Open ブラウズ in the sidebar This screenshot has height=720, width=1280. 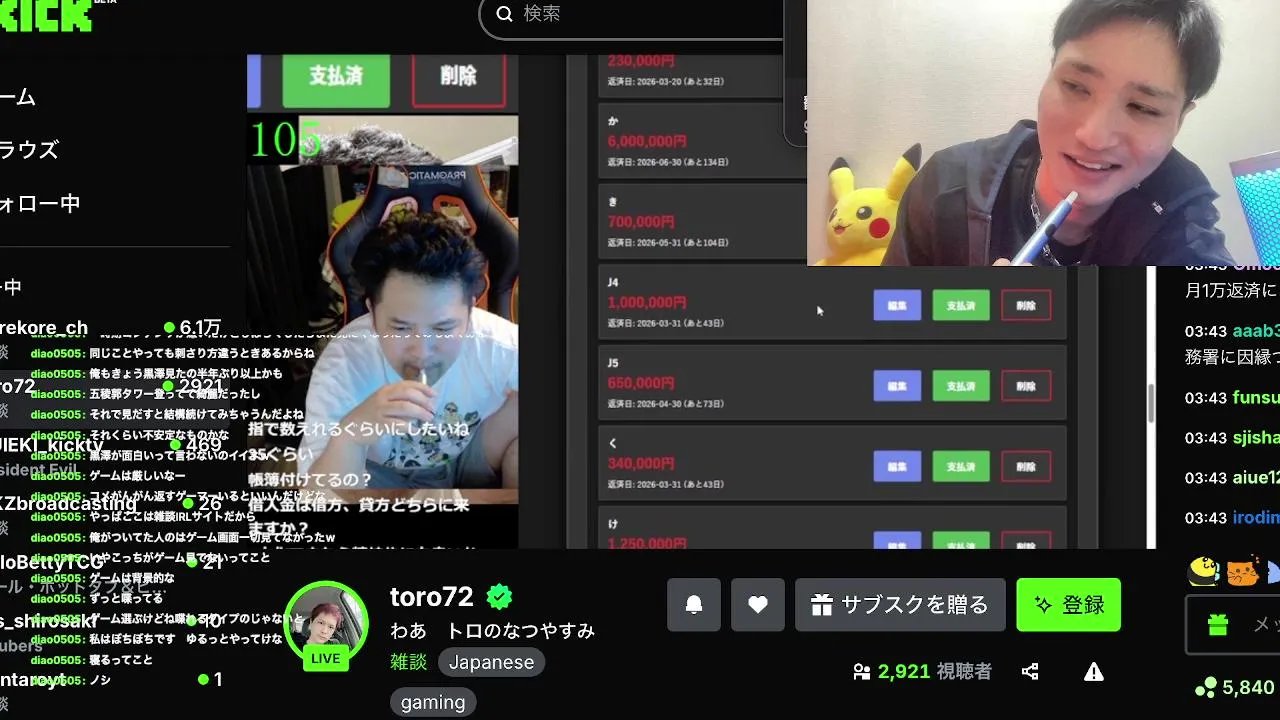28,150
